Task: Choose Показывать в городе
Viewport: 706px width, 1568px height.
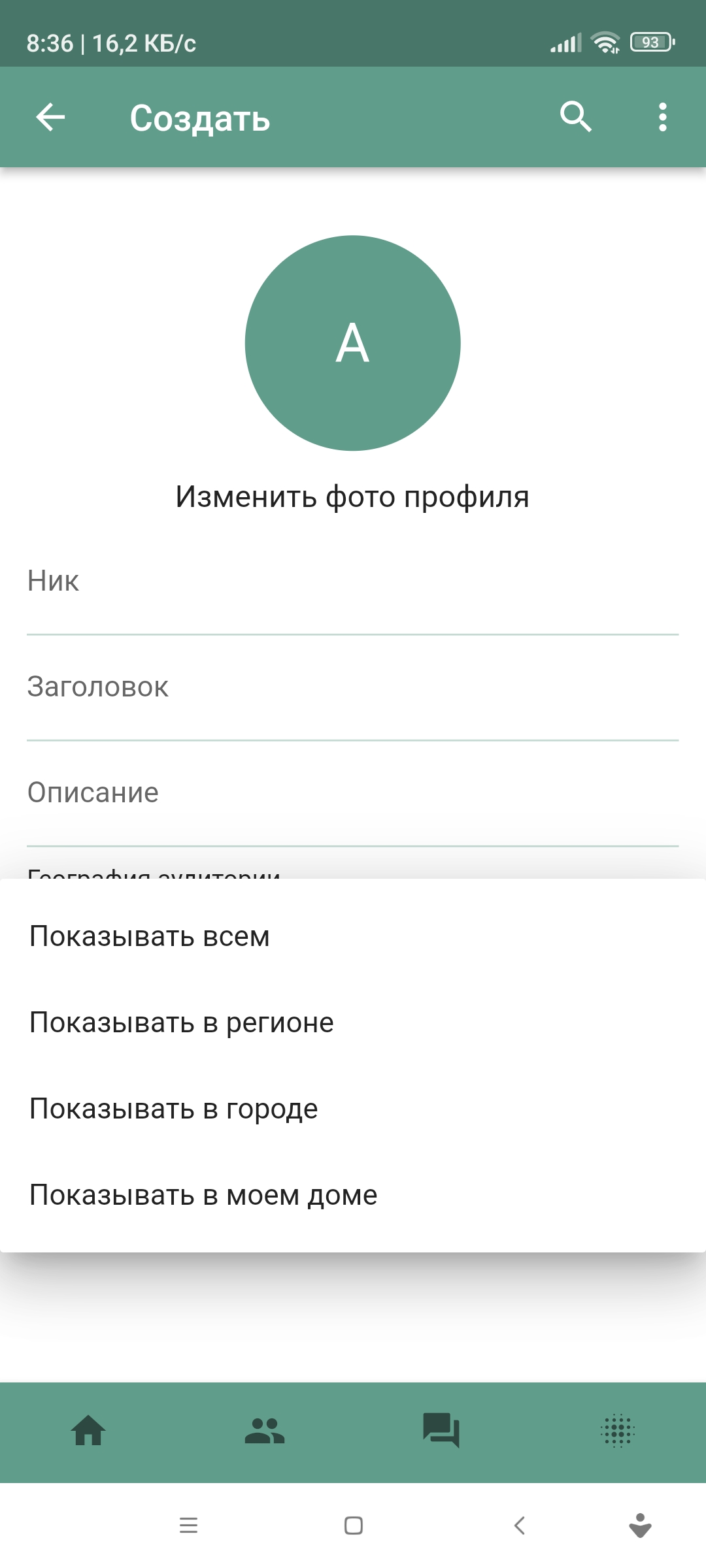Action: pos(353,1109)
